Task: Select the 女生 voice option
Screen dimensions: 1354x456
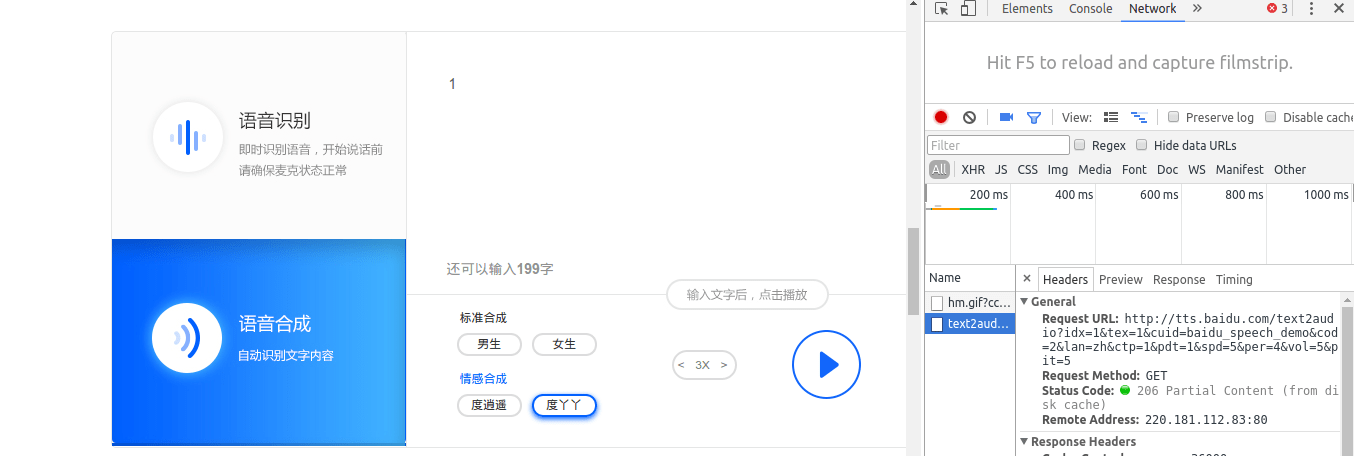Action: point(564,344)
